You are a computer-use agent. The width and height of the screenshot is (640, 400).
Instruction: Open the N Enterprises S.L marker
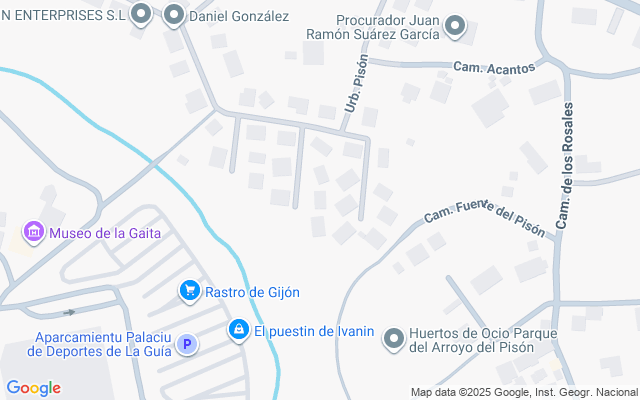coord(141,15)
